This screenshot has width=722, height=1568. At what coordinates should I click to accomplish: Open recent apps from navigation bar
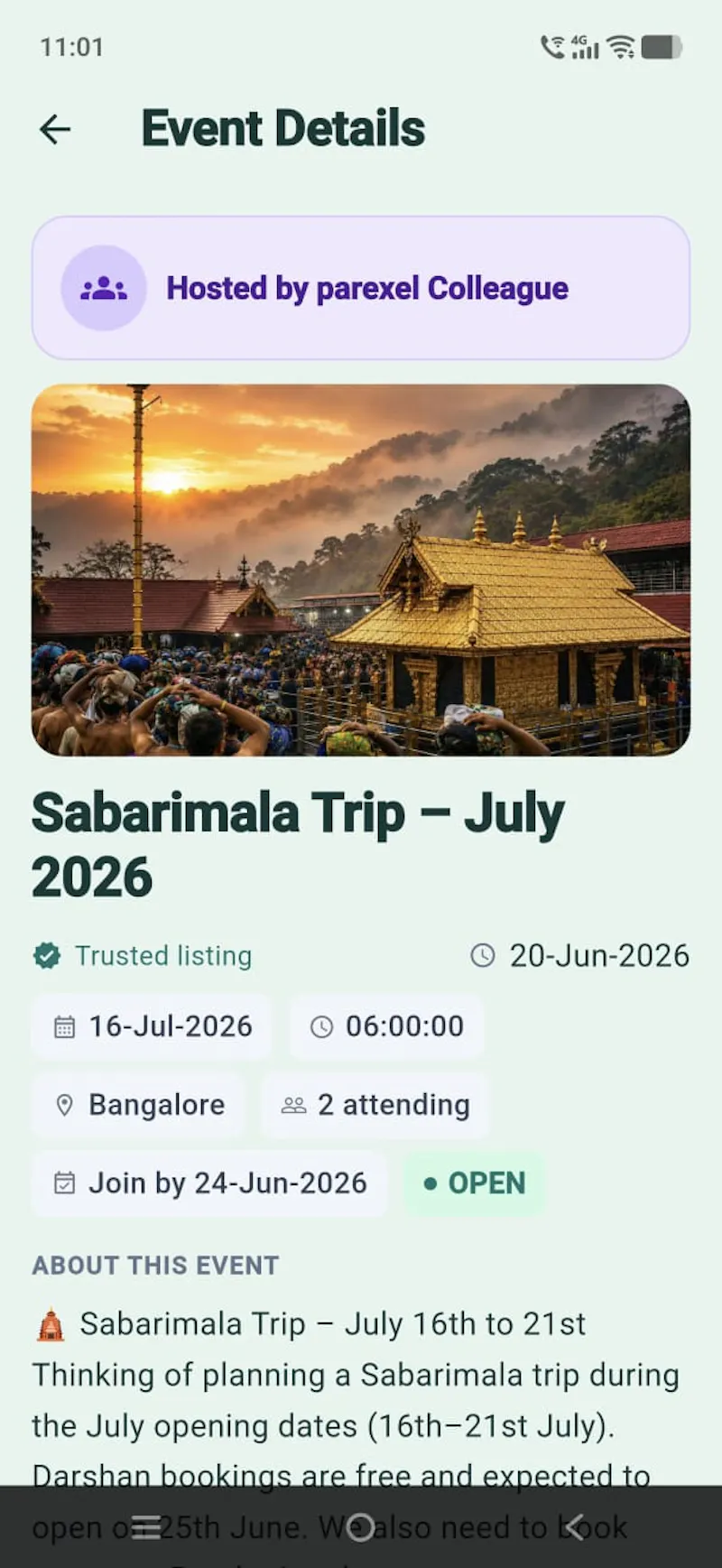pyautogui.click(x=146, y=1527)
